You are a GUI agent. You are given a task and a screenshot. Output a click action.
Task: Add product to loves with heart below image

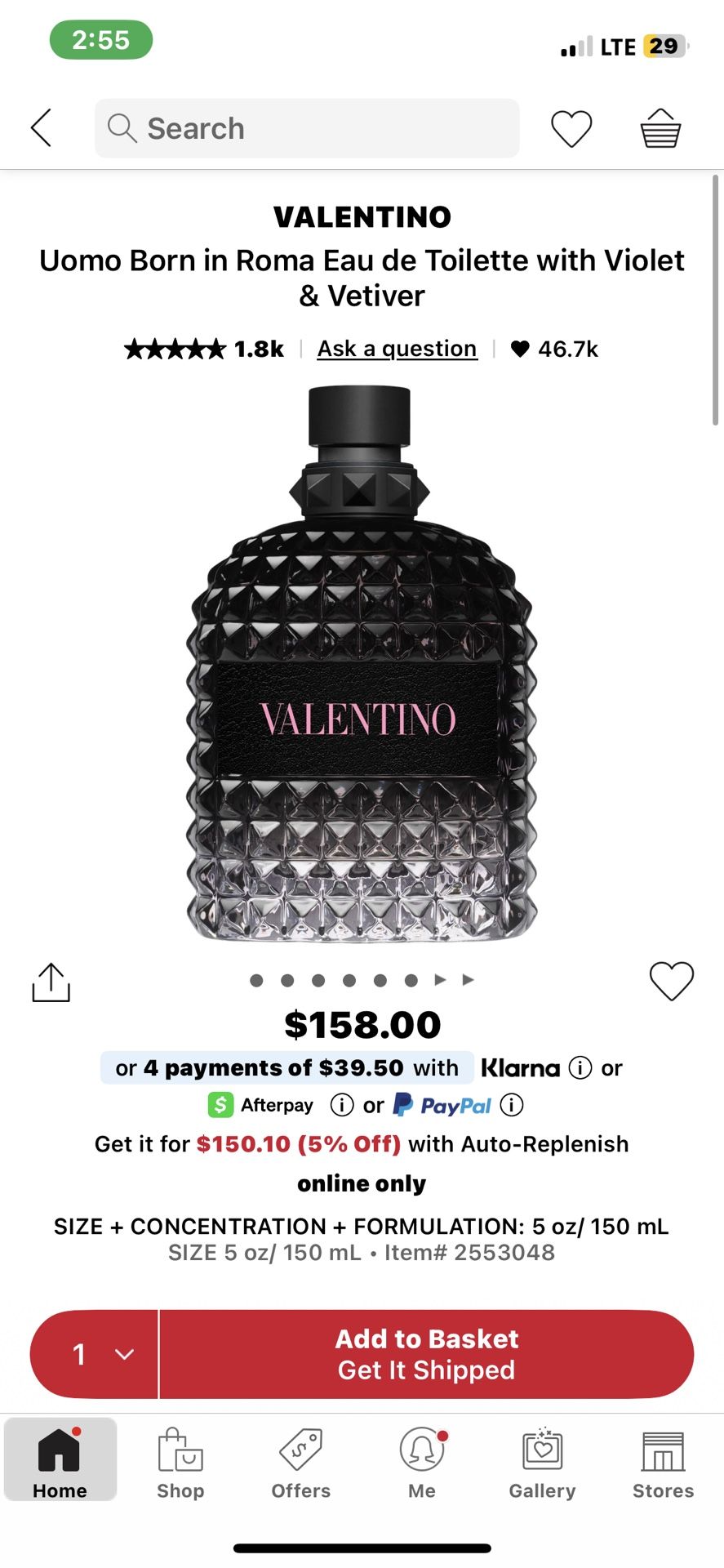point(671,980)
